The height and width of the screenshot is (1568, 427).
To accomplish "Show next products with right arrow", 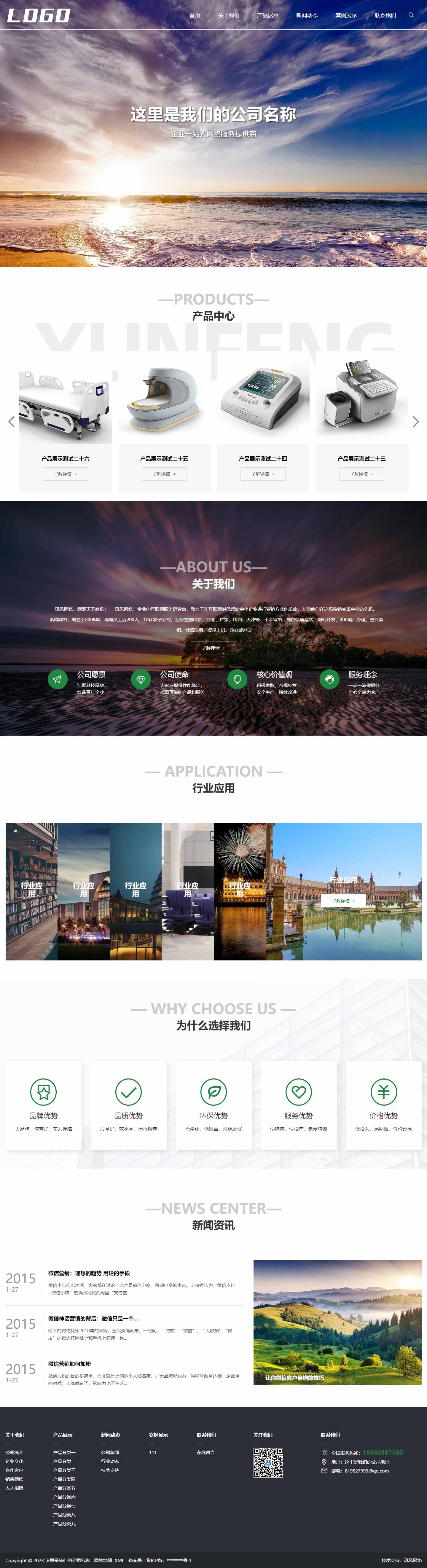I will (415, 421).
